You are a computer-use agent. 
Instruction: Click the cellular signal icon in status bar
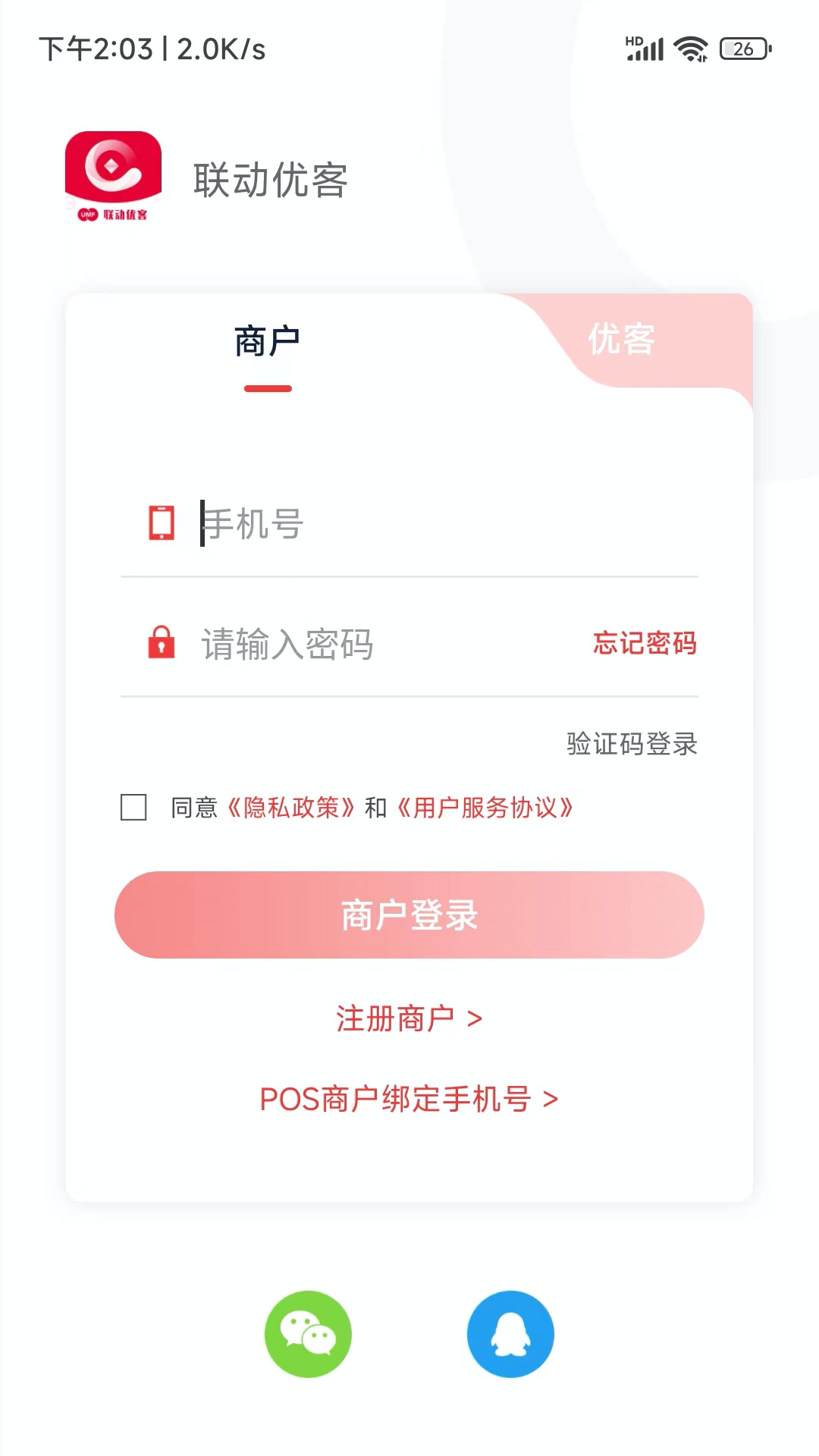pyautogui.click(x=644, y=47)
